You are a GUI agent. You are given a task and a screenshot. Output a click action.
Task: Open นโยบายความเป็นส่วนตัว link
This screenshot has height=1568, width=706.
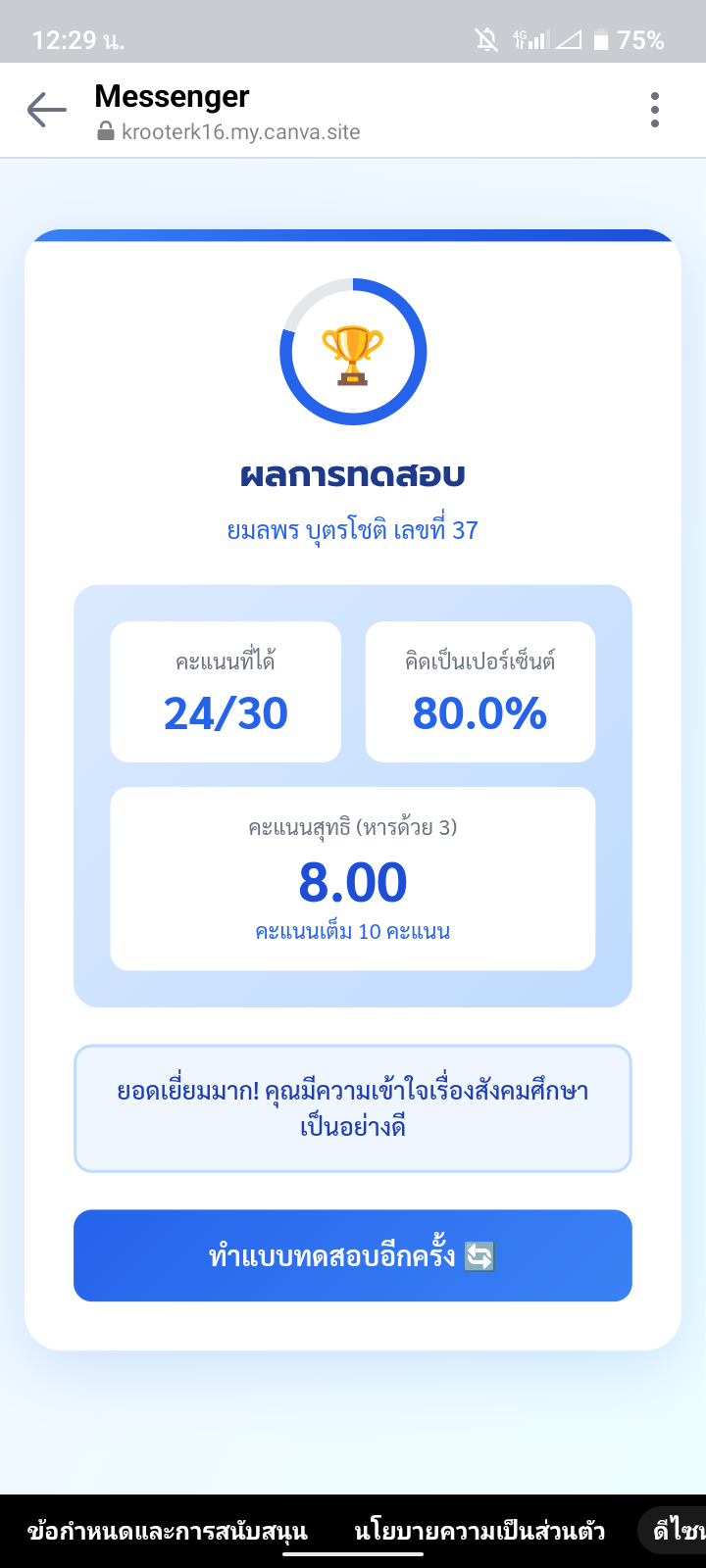pyautogui.click(x=479, y=1531)
